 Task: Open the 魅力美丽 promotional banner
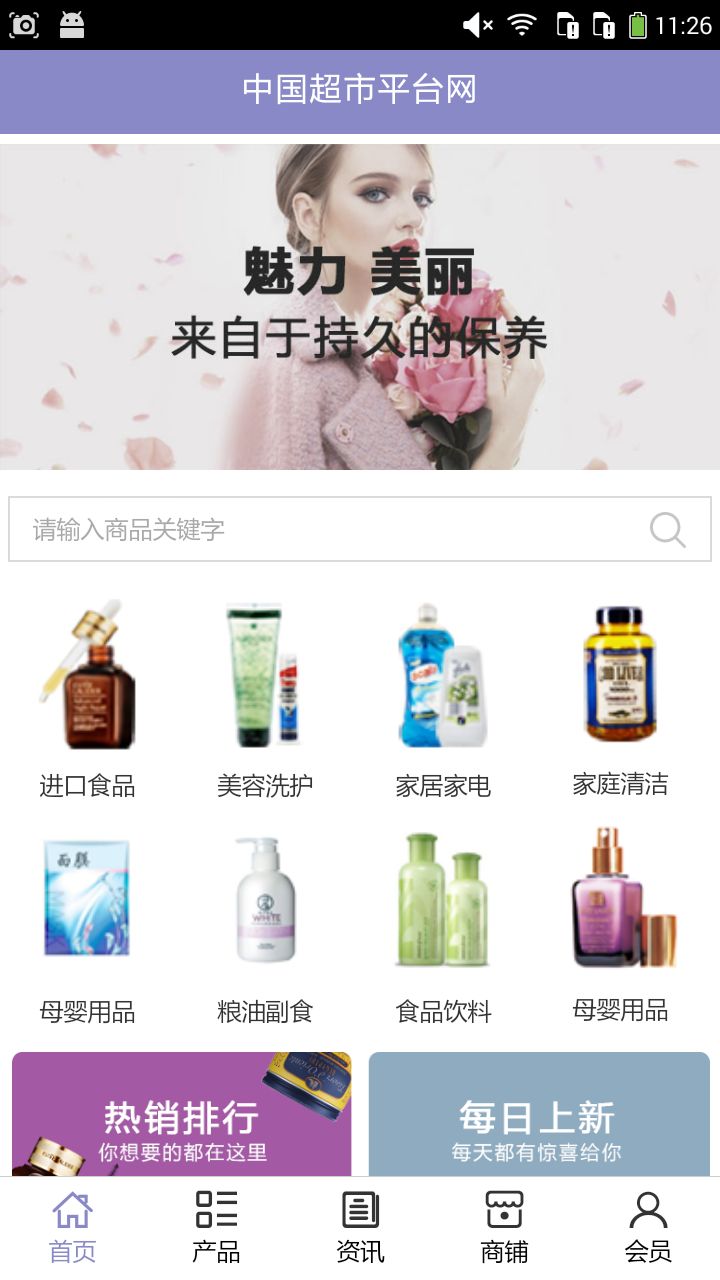pos(360,307)
